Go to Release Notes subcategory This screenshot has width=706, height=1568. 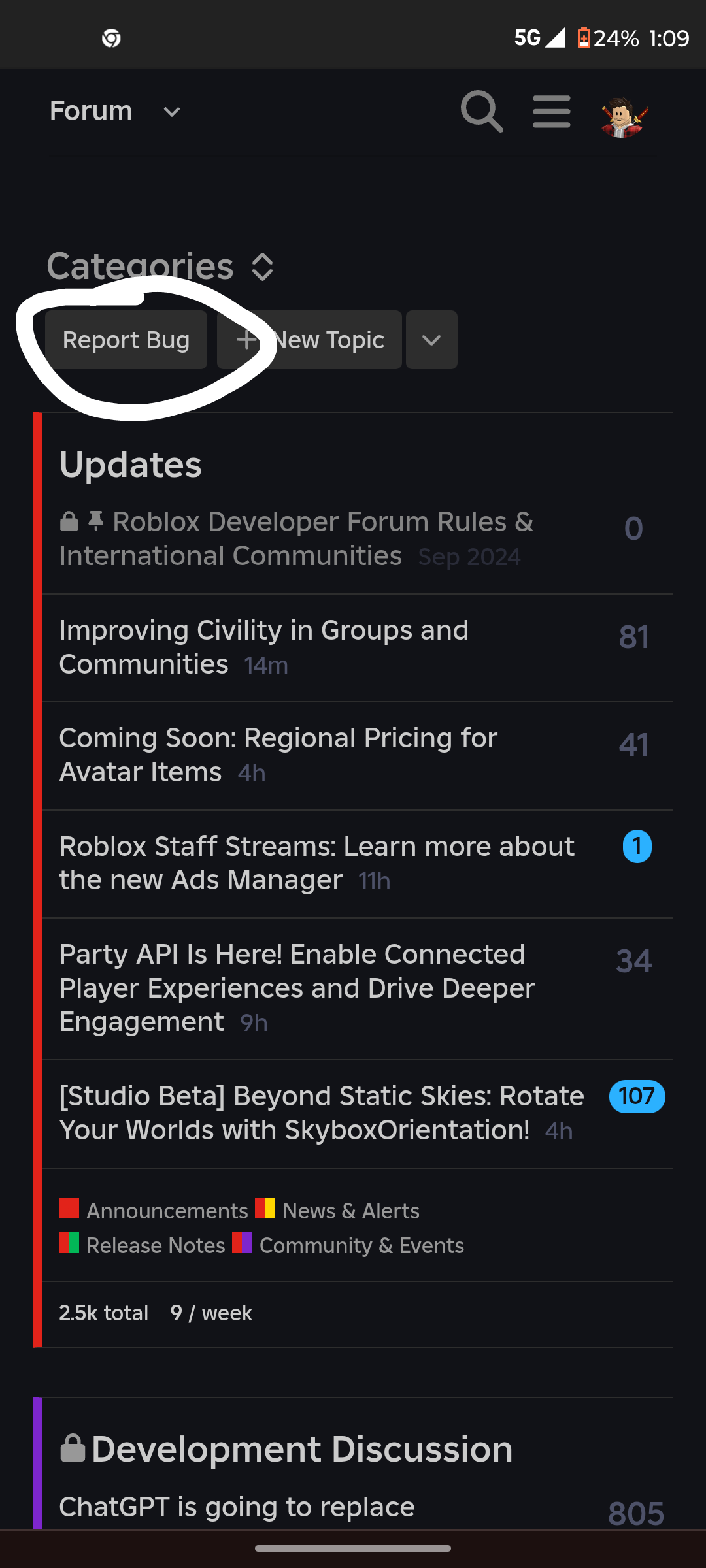pyautogui.click(x=142, y=1245)
